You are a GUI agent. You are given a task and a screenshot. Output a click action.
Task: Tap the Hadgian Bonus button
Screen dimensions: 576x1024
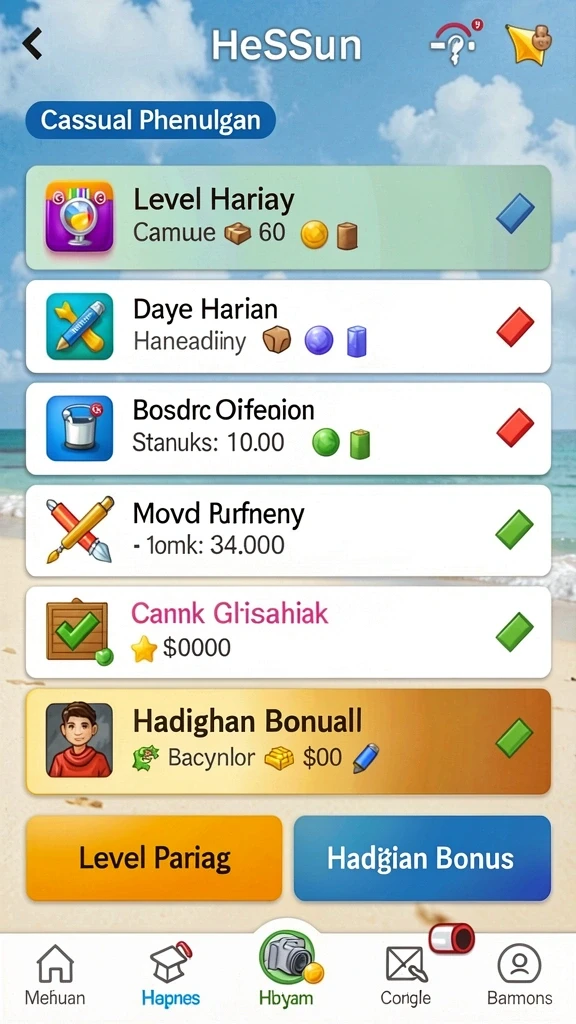(422, 858)
